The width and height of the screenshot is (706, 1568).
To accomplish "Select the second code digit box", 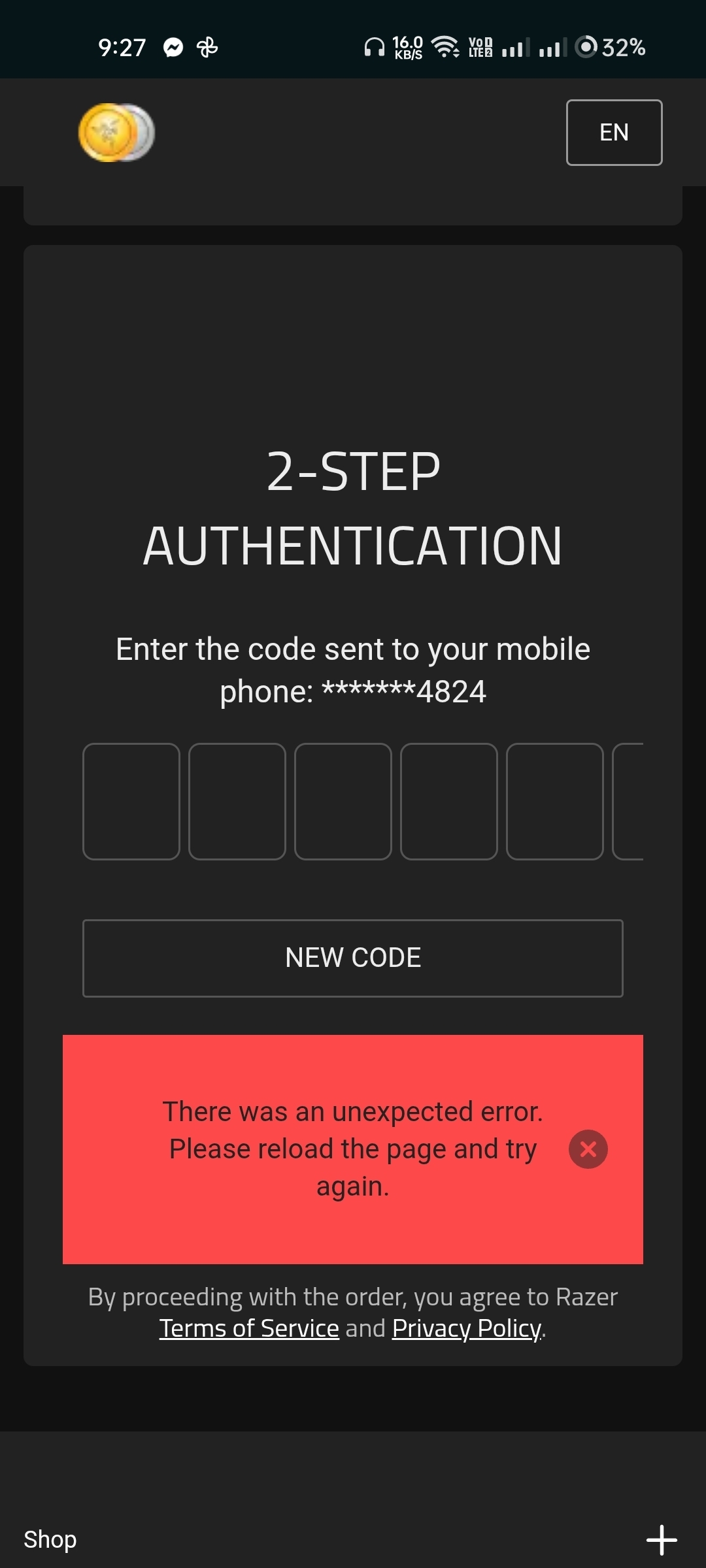I will pyautogui.click(x=237, y=801).
